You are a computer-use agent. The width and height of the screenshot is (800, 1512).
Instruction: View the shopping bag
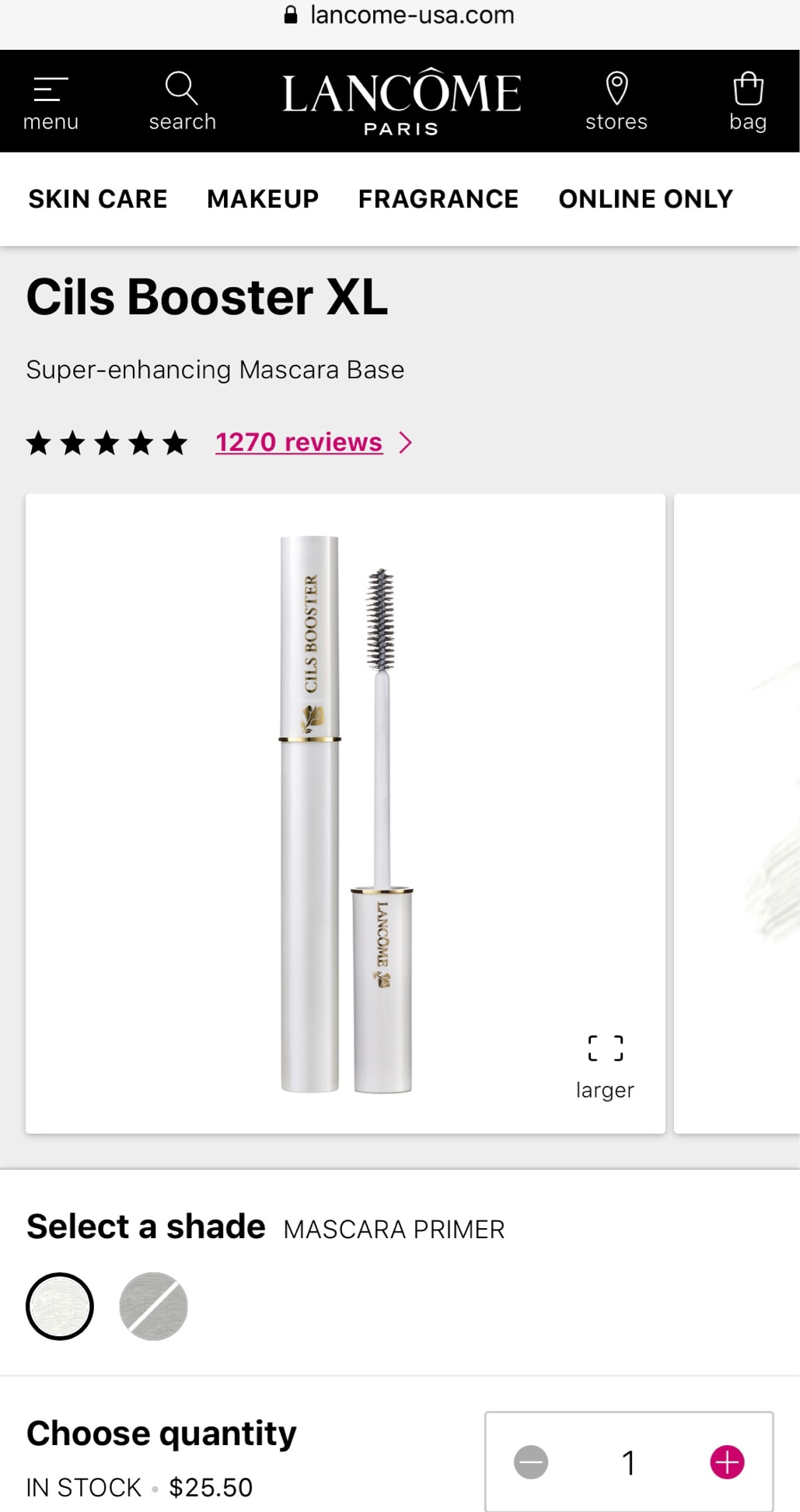747,102
